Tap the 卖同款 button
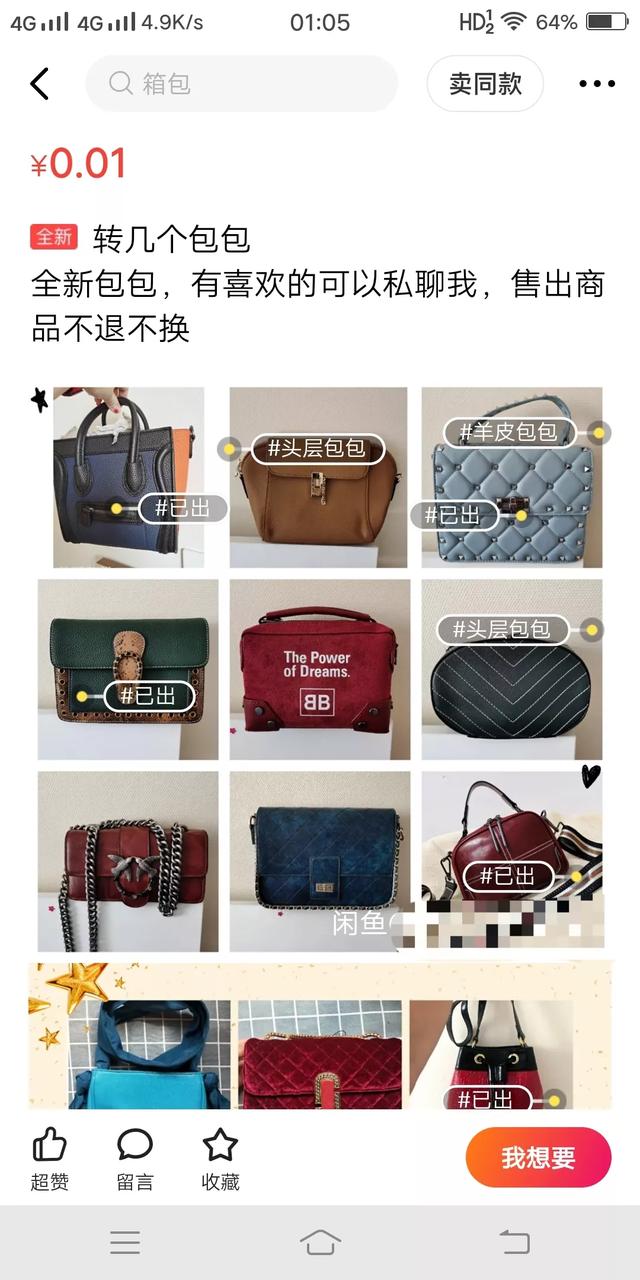This screenshot has width=640, height=1280. (485, 84)
